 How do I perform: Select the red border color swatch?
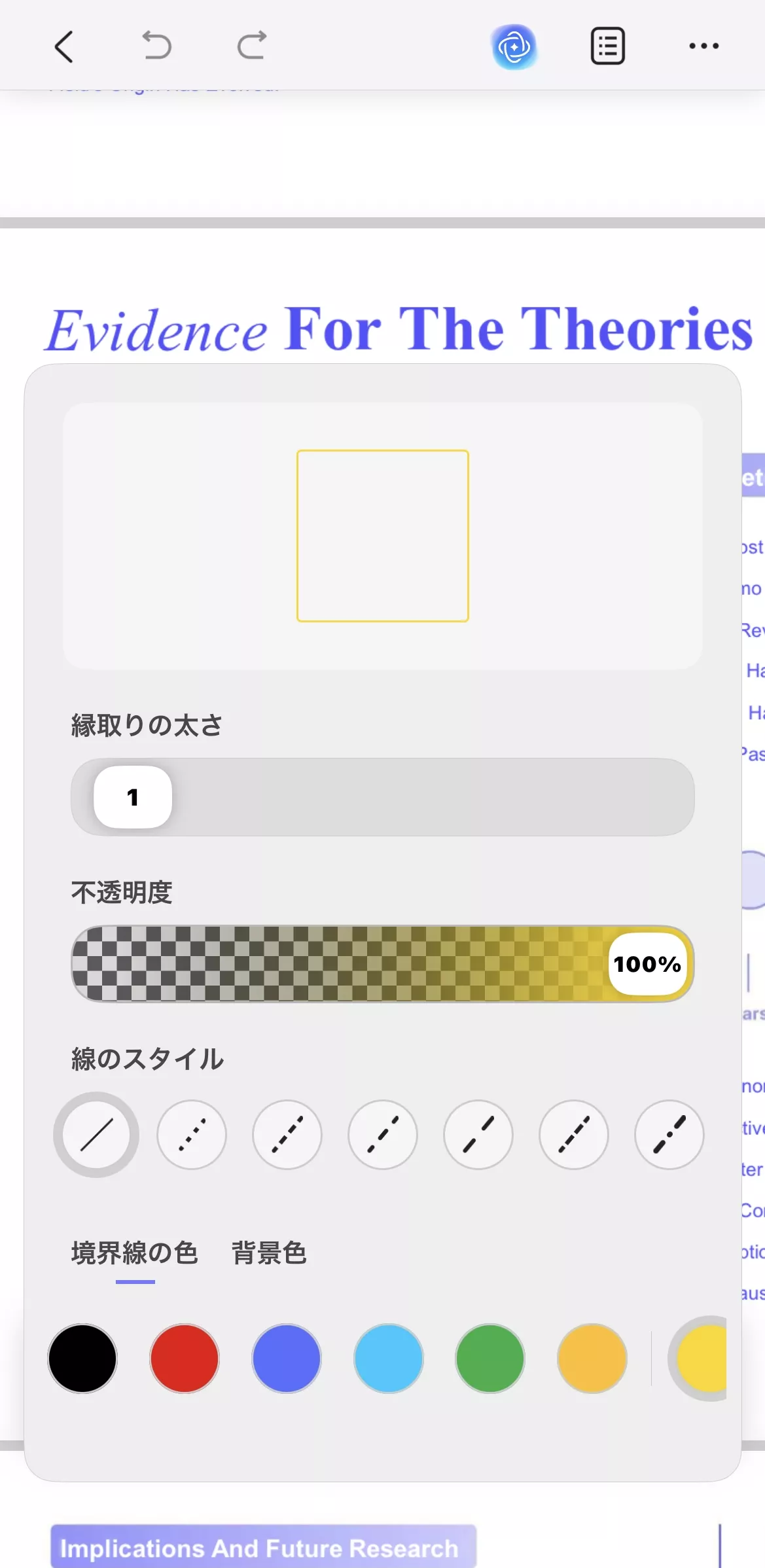tap(183, 1359)
